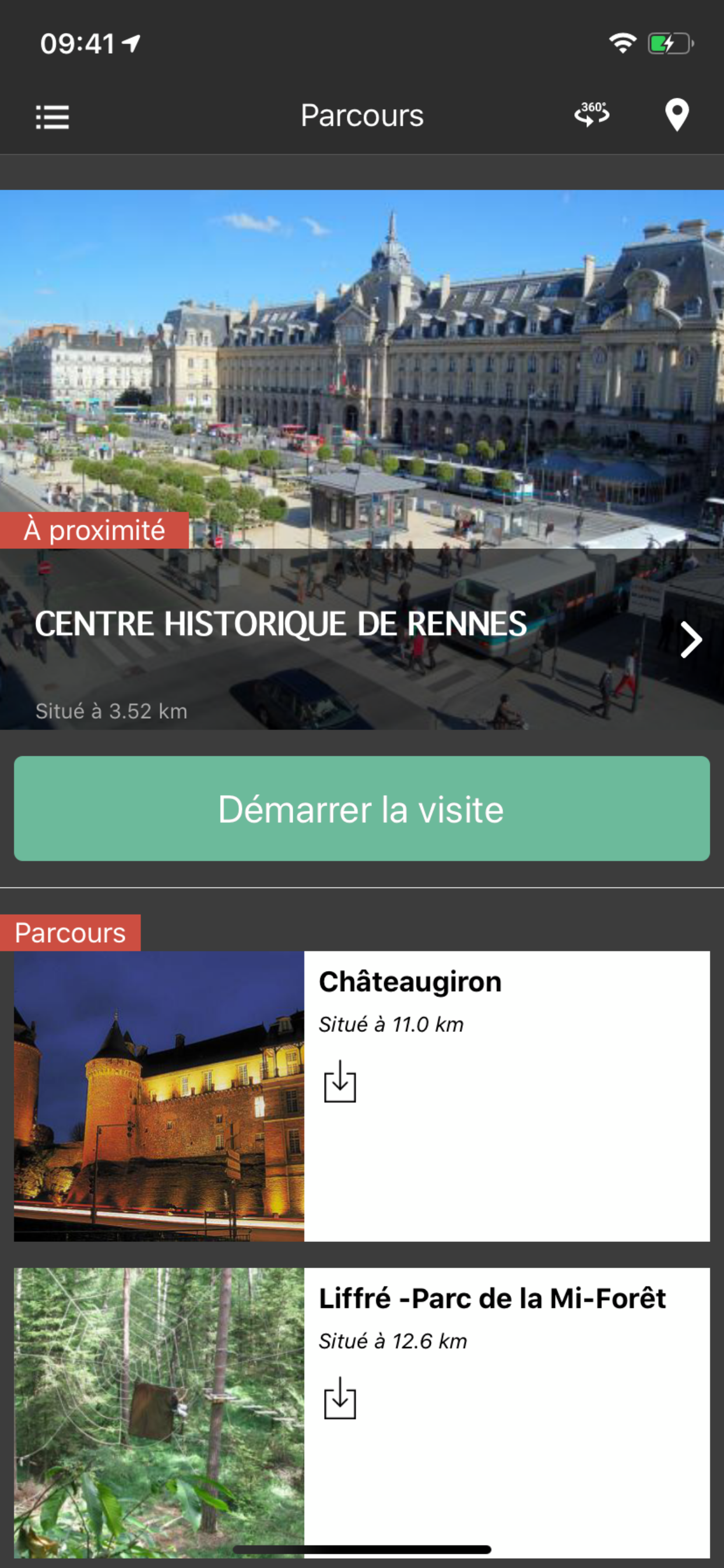Image resolution: width=724 pixels, height=1568 pixels.
Task: Open the map location pin
Action: tap(677, 114)
